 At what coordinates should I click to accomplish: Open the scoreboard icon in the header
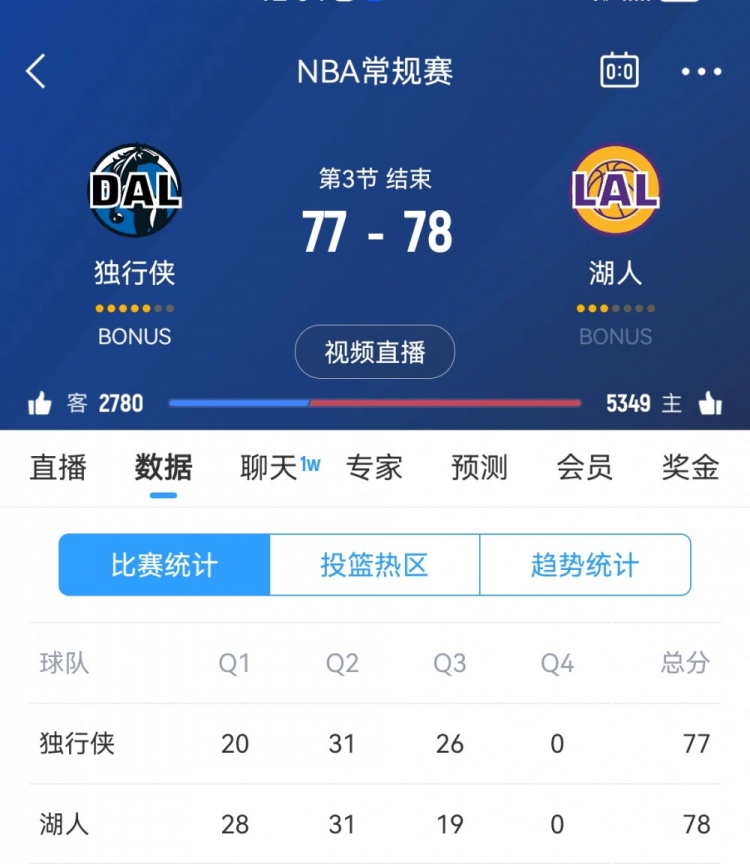[x=619, y=71]
